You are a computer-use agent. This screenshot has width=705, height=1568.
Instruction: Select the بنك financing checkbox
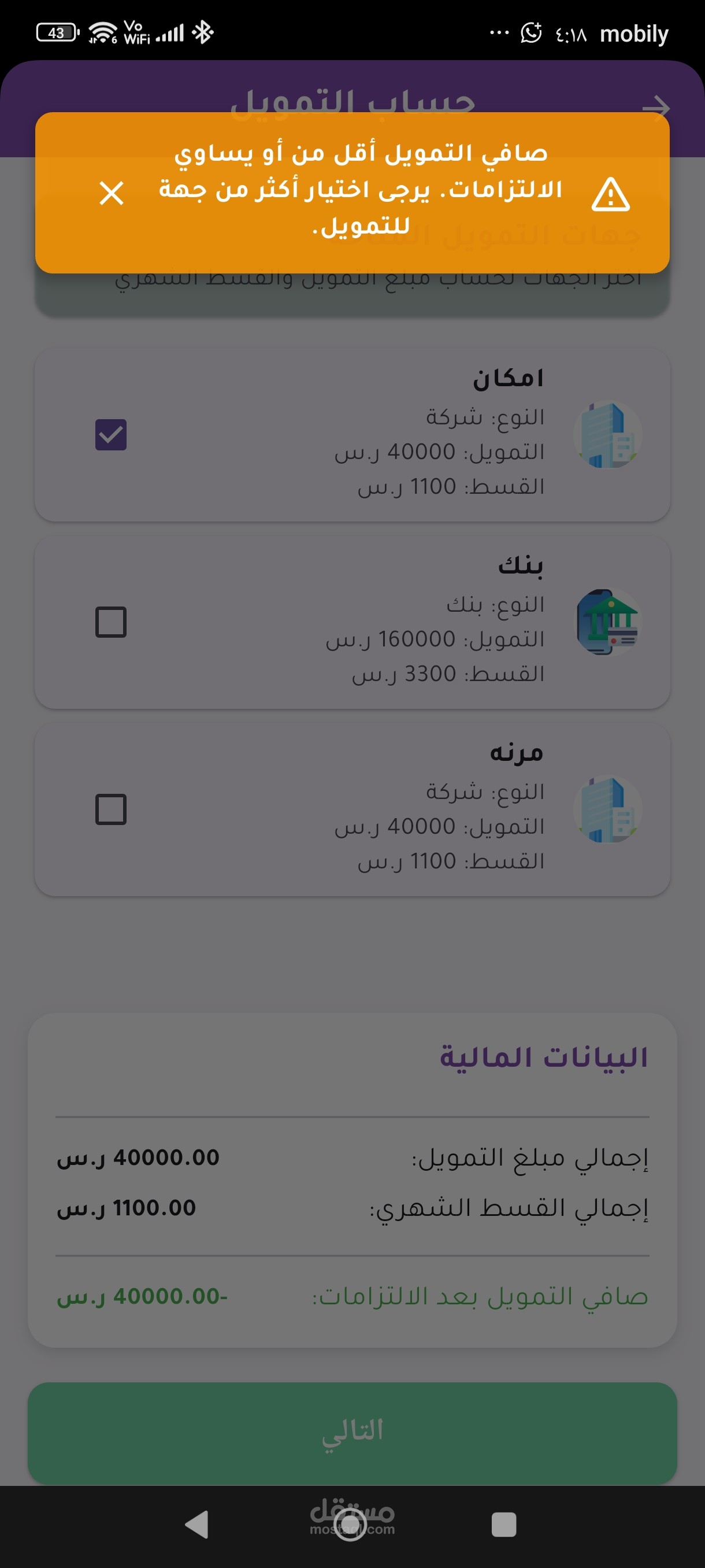click(x=111, y=622)
